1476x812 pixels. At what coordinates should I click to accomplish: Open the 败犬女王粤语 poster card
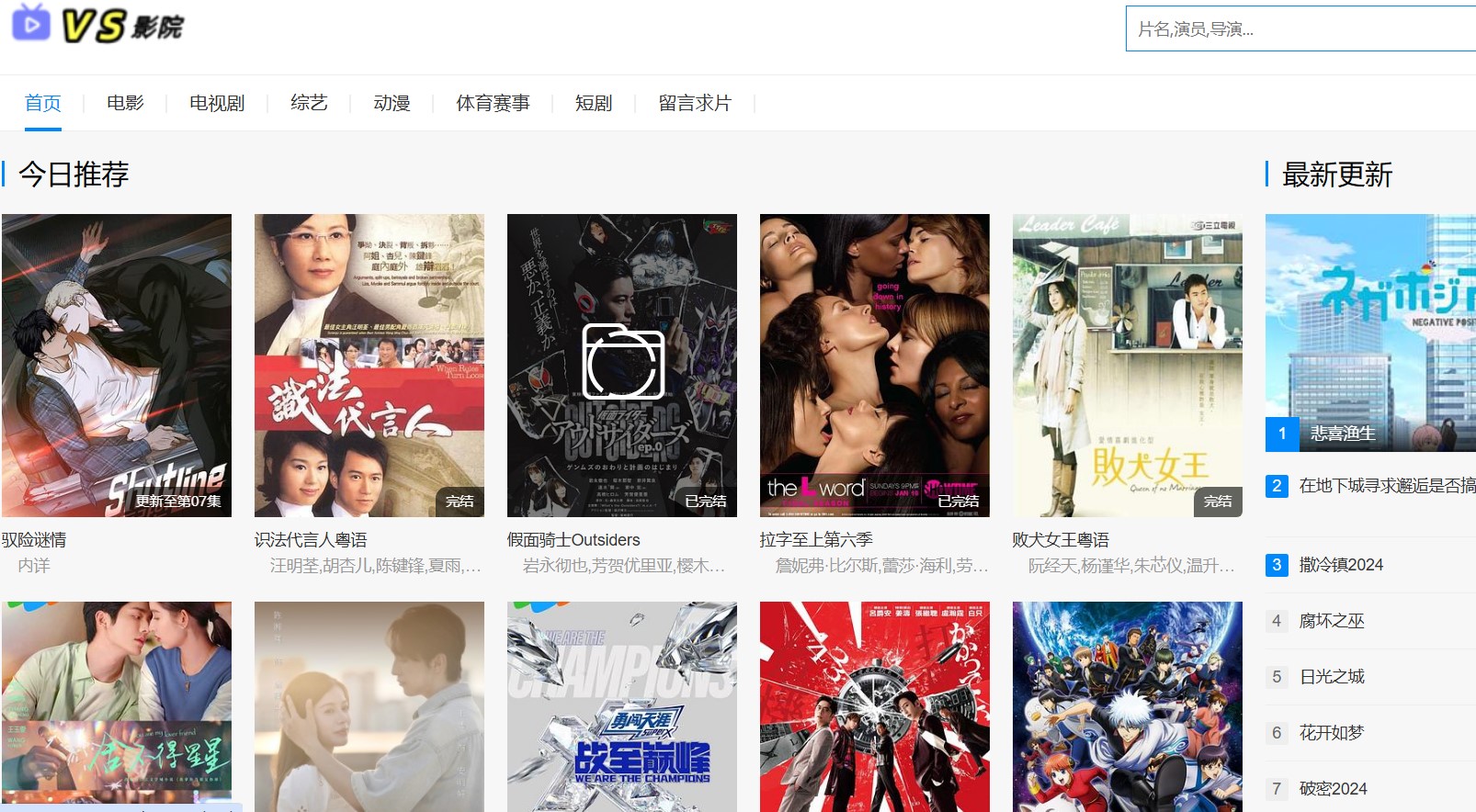(x=1128, y=366)
